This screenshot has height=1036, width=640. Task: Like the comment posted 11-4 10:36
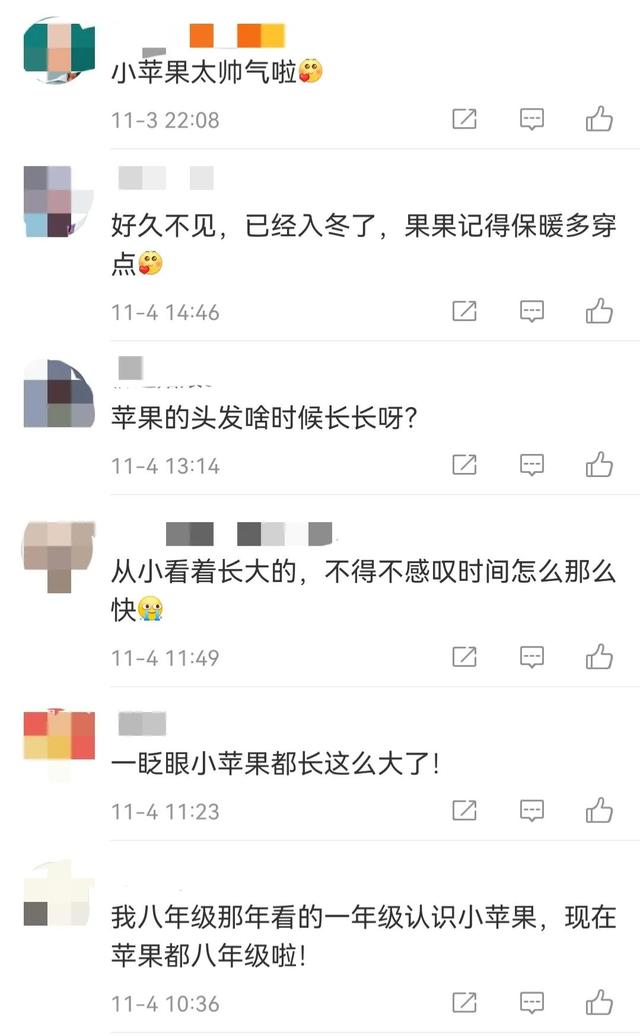pyautogui.click(x=599, y=1002)
